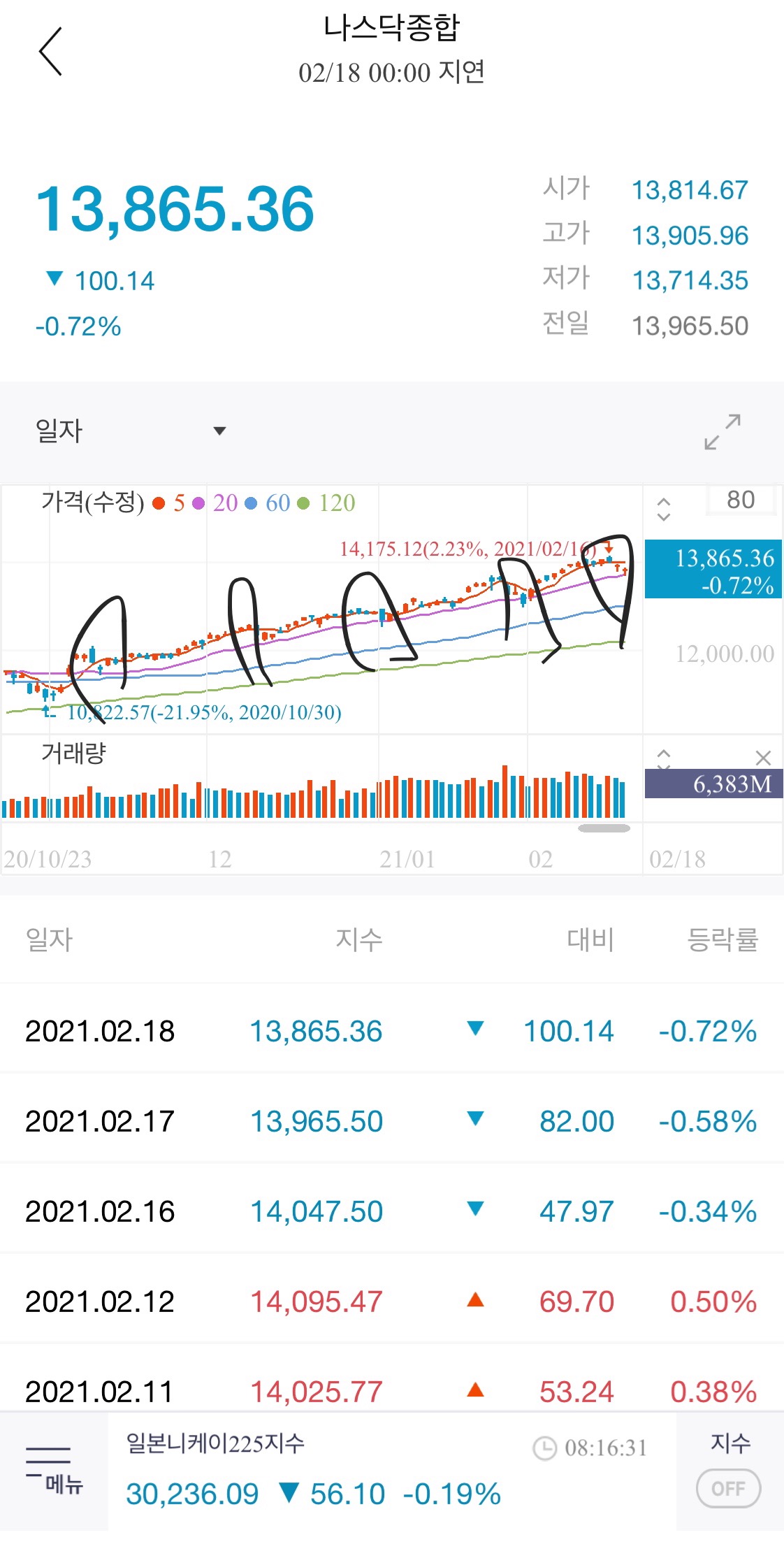Open the 메뉴 drawer button
This screenshot has width=784, height=1558.
(55, 1470)
